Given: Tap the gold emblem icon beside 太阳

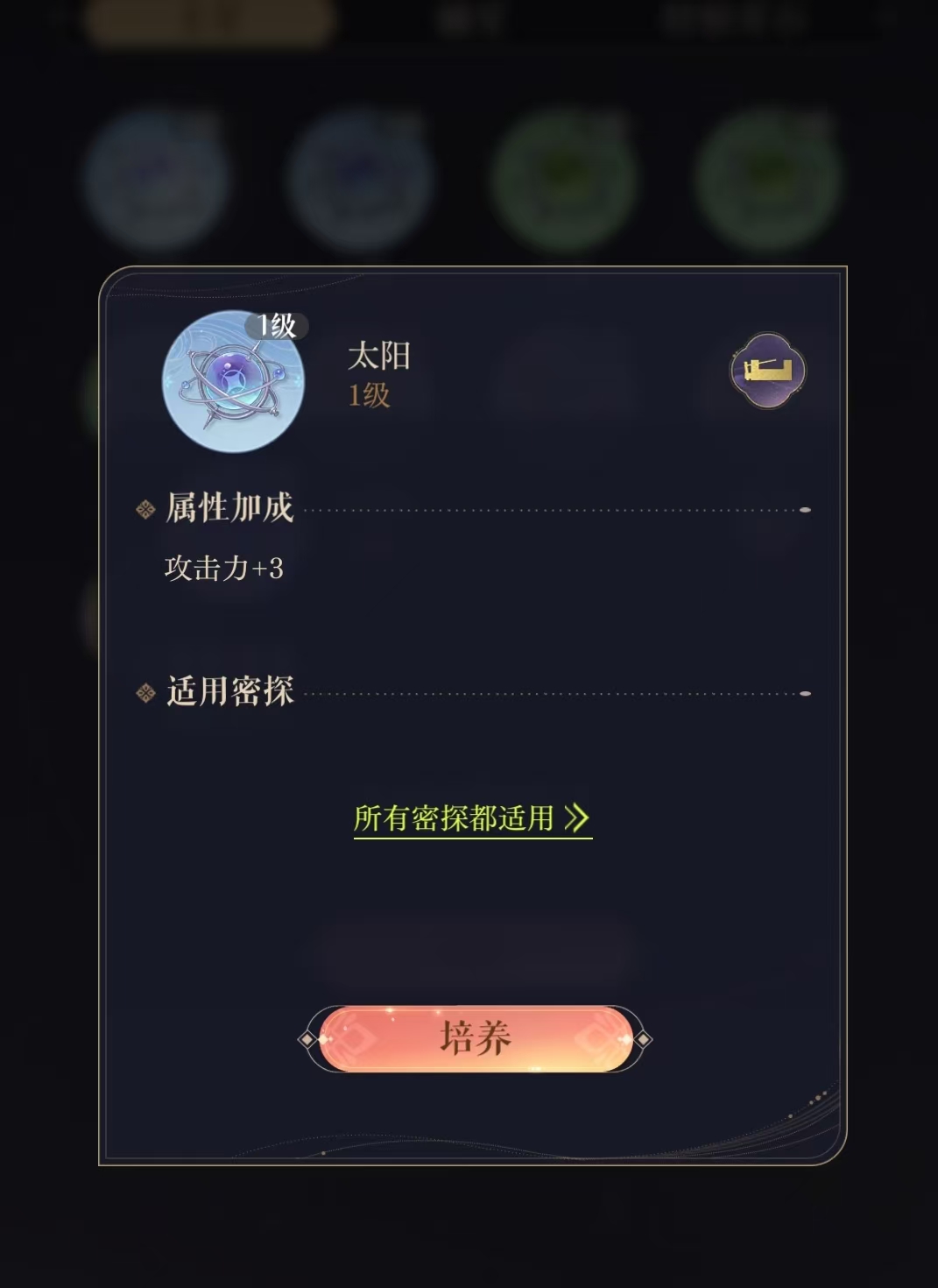Looking at the screenshot, I should [768, 371].
